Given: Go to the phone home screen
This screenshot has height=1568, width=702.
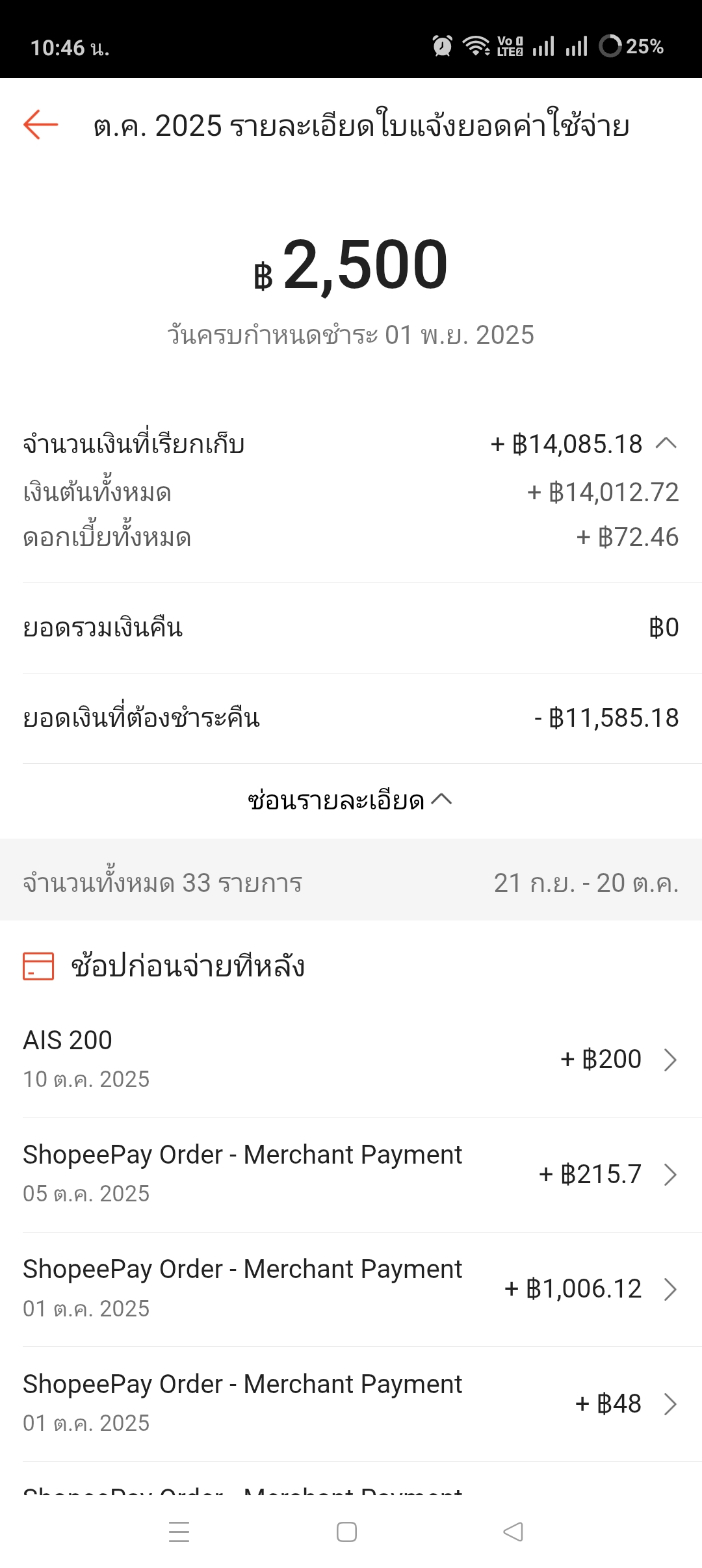Looking at the screenshot, I should [x=346, y=1532].
